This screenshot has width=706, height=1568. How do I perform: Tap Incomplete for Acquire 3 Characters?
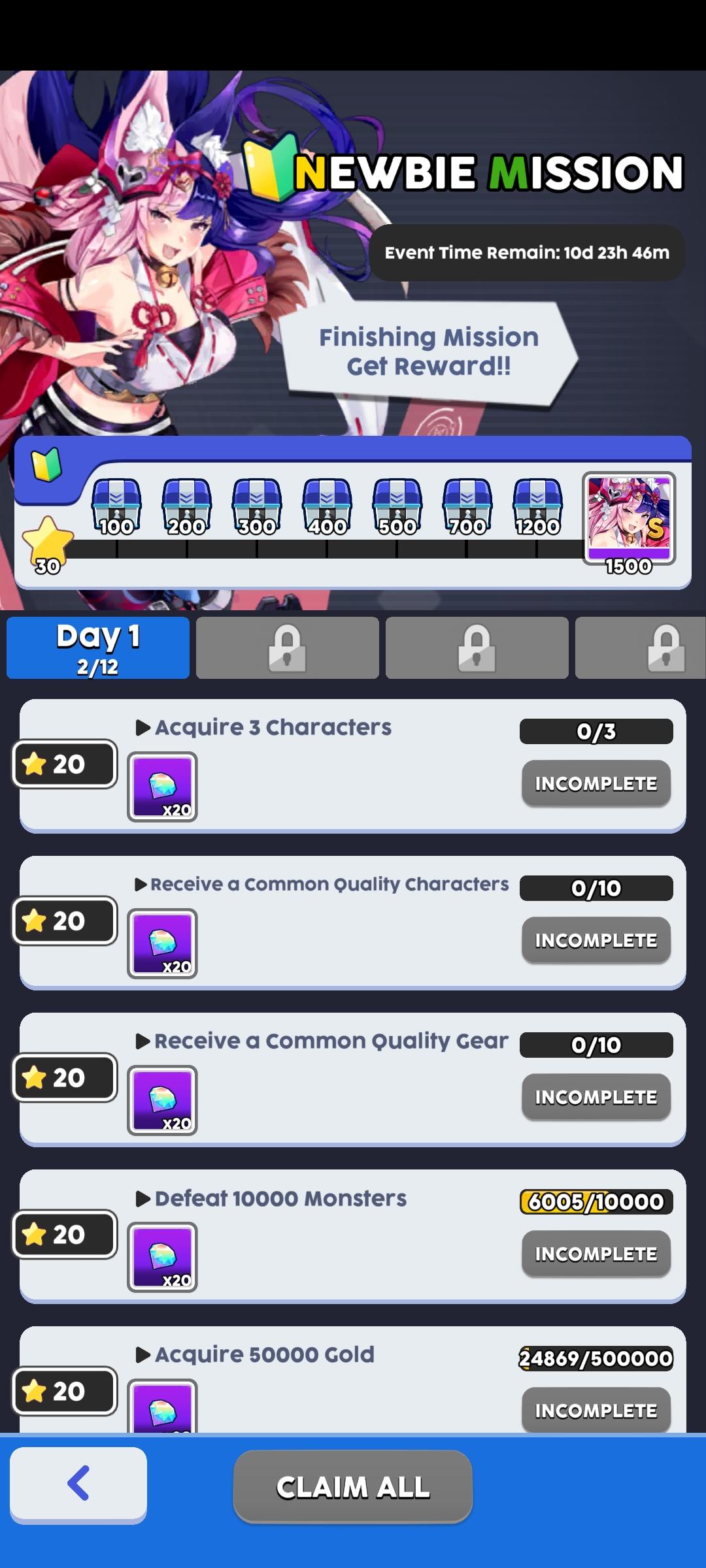coord(596,783)
